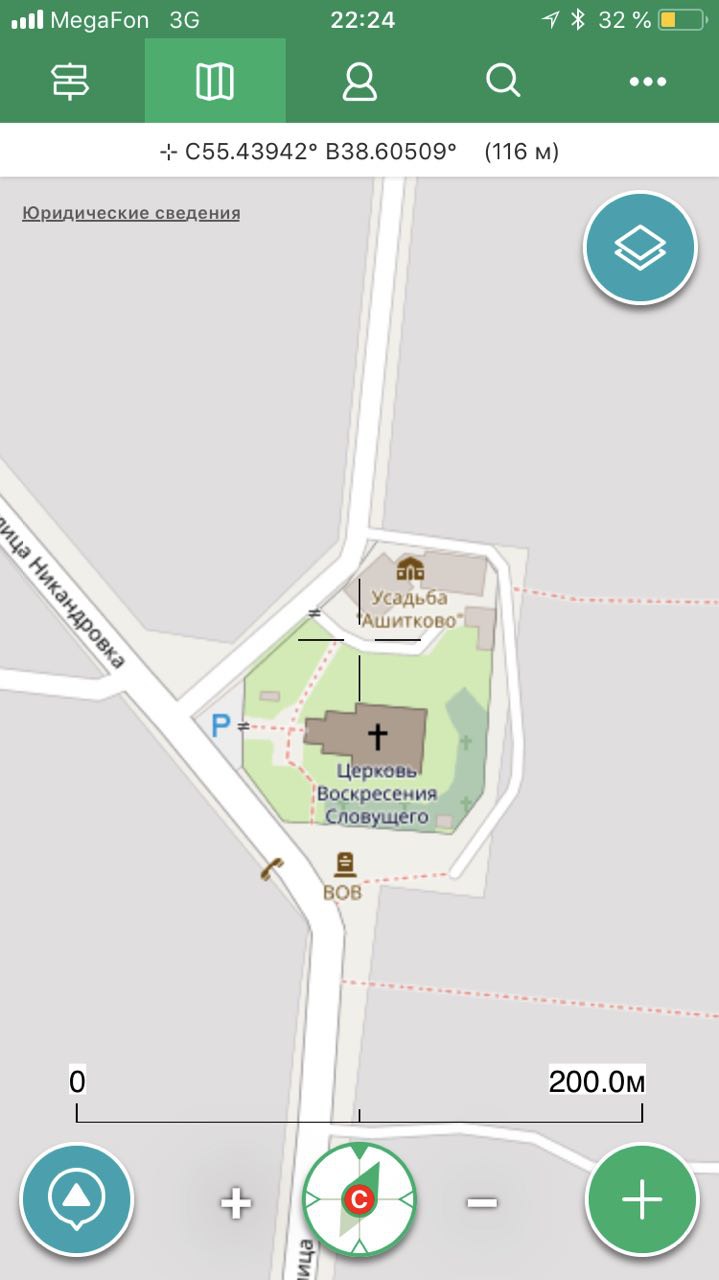
Task: Select the map tab
Action: point(215,81)
